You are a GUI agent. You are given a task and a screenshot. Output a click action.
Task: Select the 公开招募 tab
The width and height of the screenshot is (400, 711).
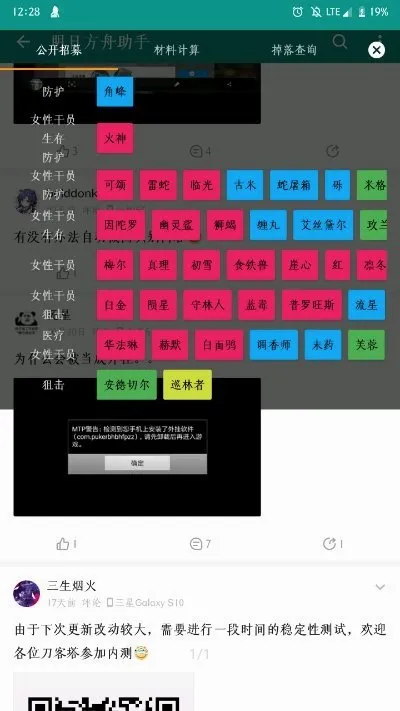[x=59, y=50]
